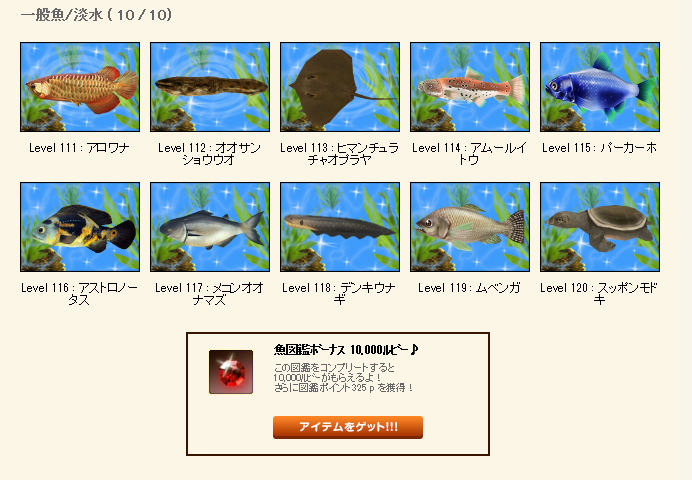The width and height of the screenshot is (692, 480).
Task: Select the Level 114 アムールイトウ tile
Action: pos(470,87)
